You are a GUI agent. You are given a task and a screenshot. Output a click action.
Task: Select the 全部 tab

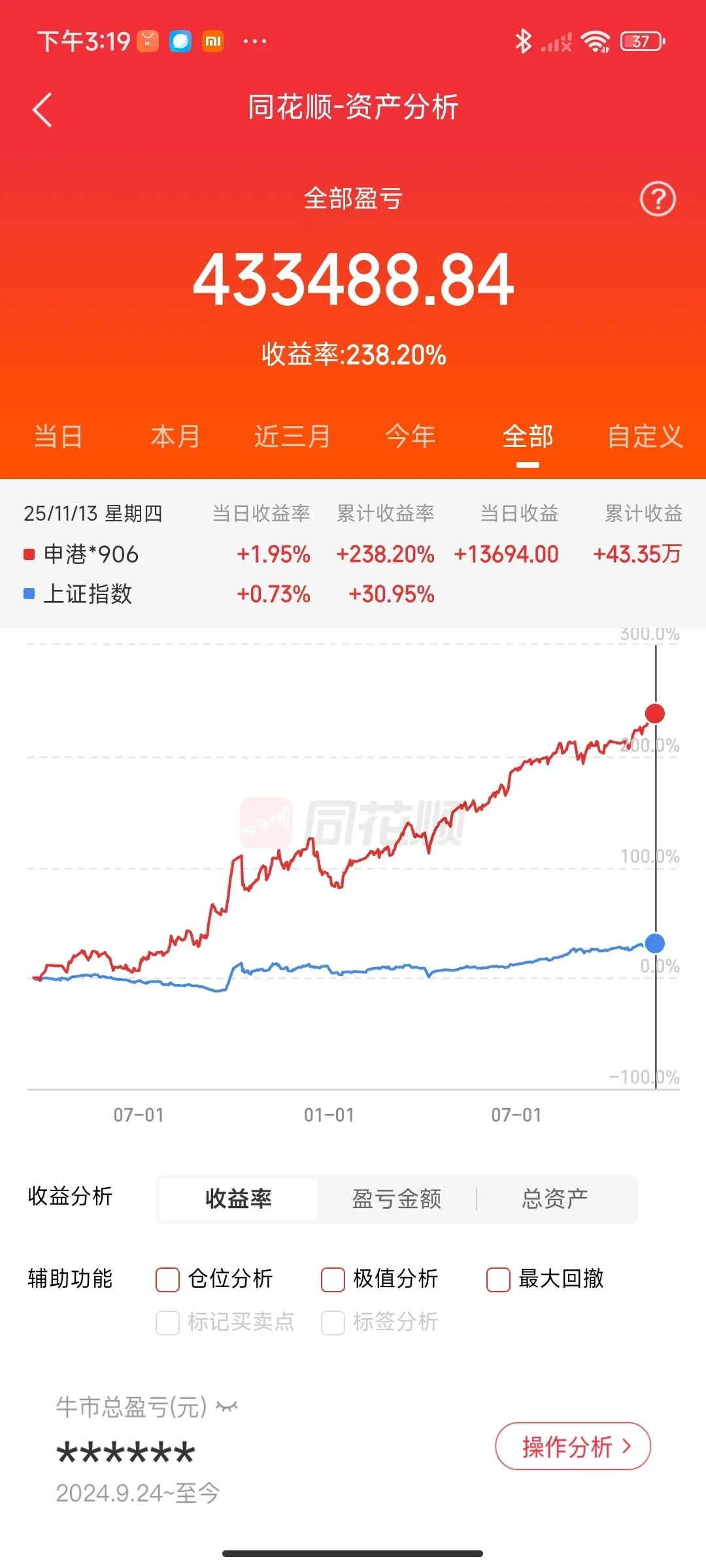tap(528, 436)
